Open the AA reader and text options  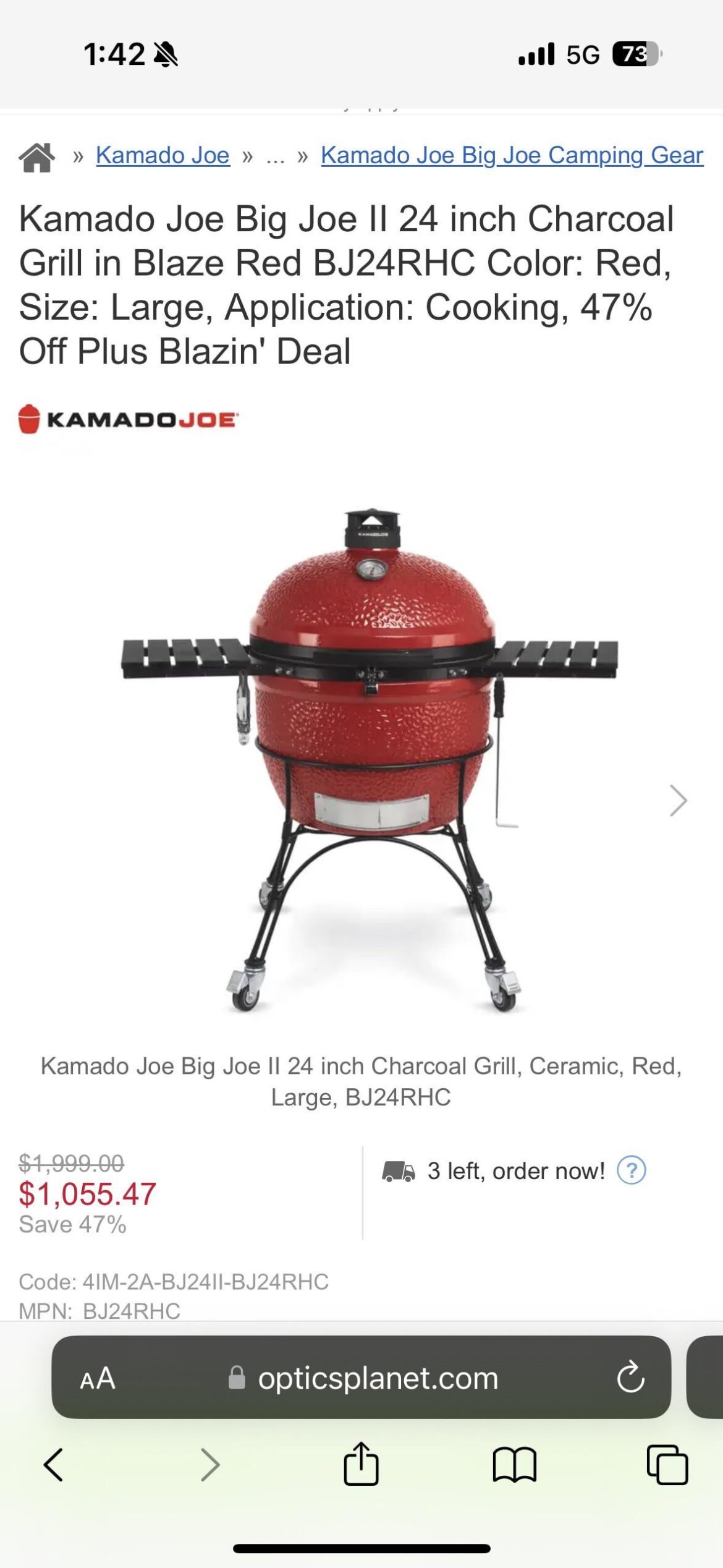point(98,1378)
